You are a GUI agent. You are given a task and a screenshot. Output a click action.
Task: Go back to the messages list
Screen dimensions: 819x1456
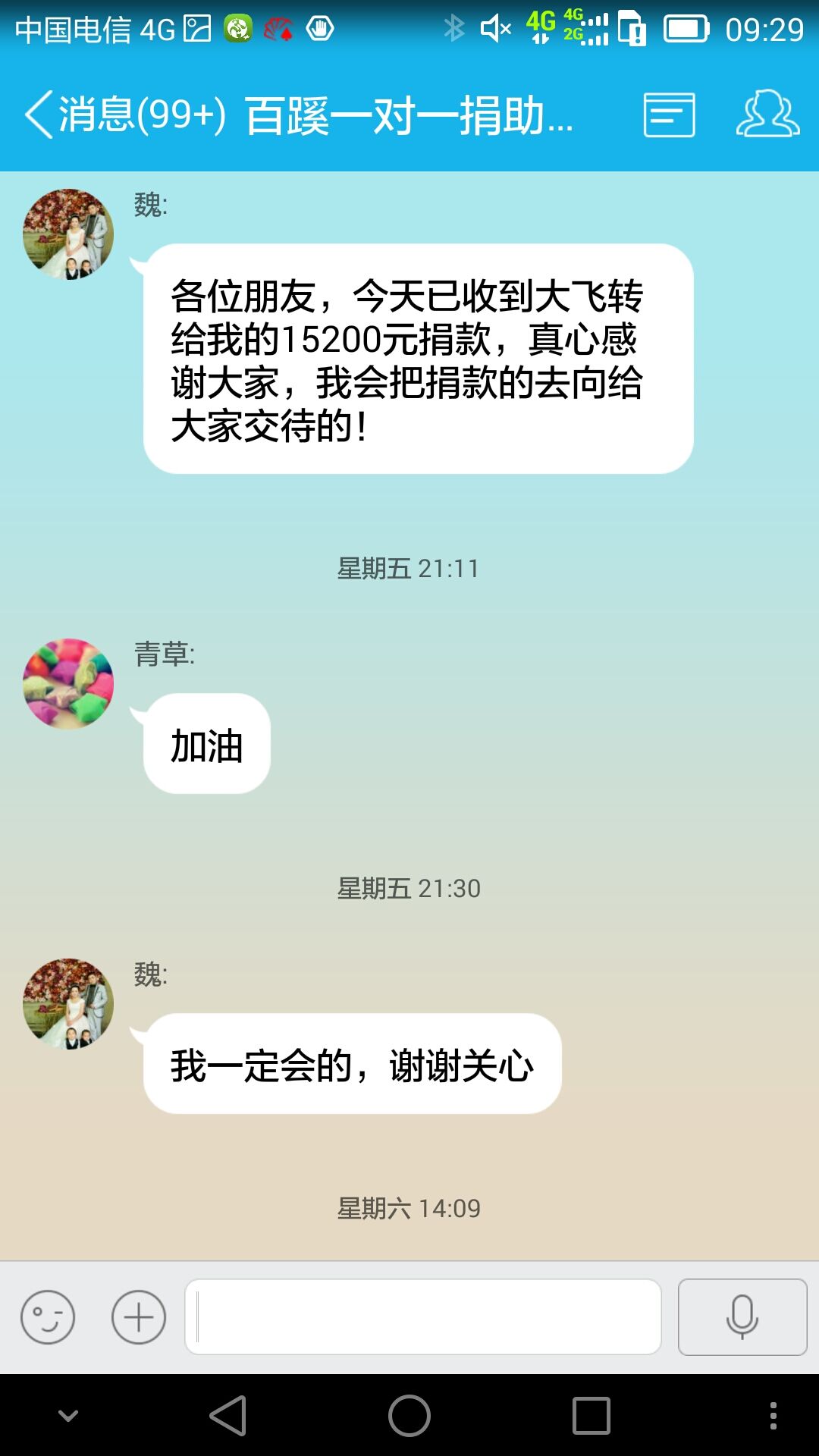(121, 115)
